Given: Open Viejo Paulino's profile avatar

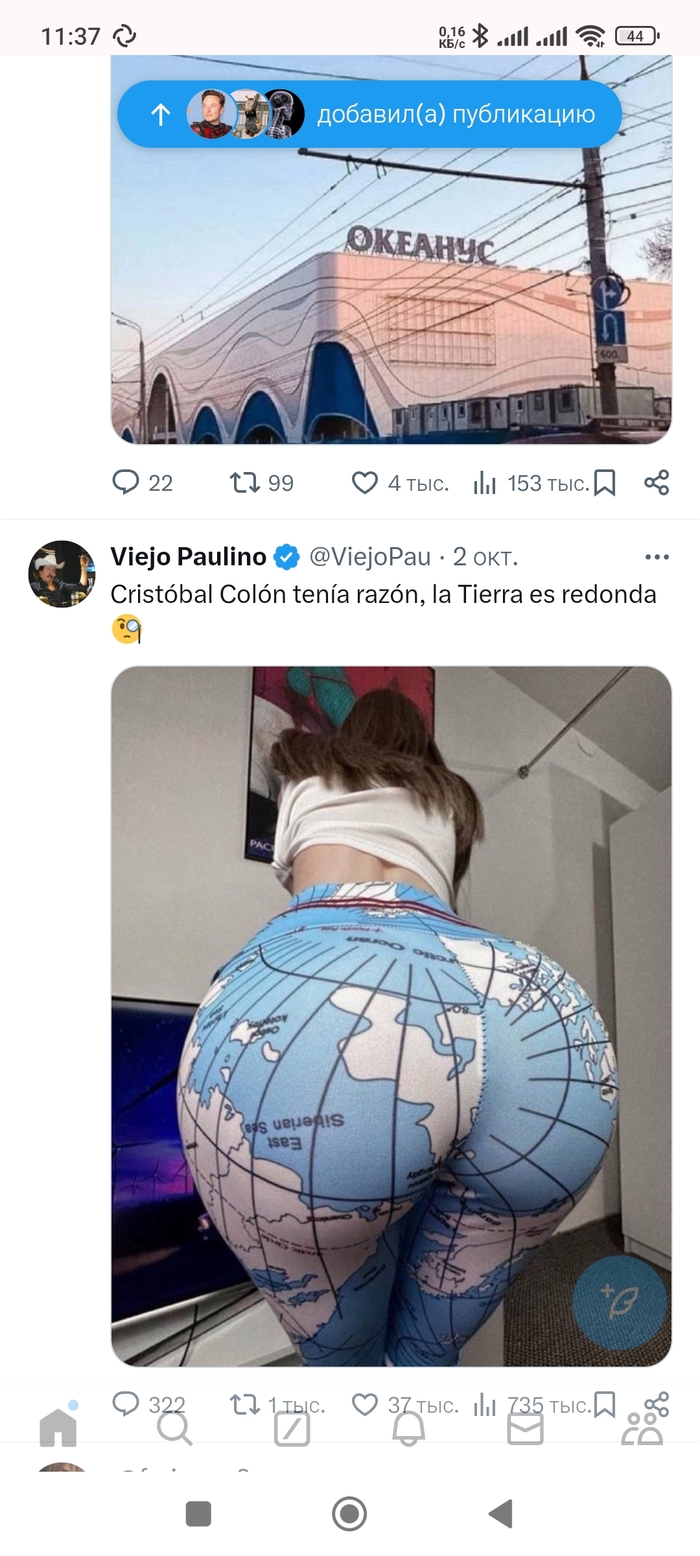Looking at the screenshot, I should (x=61, y=574).
